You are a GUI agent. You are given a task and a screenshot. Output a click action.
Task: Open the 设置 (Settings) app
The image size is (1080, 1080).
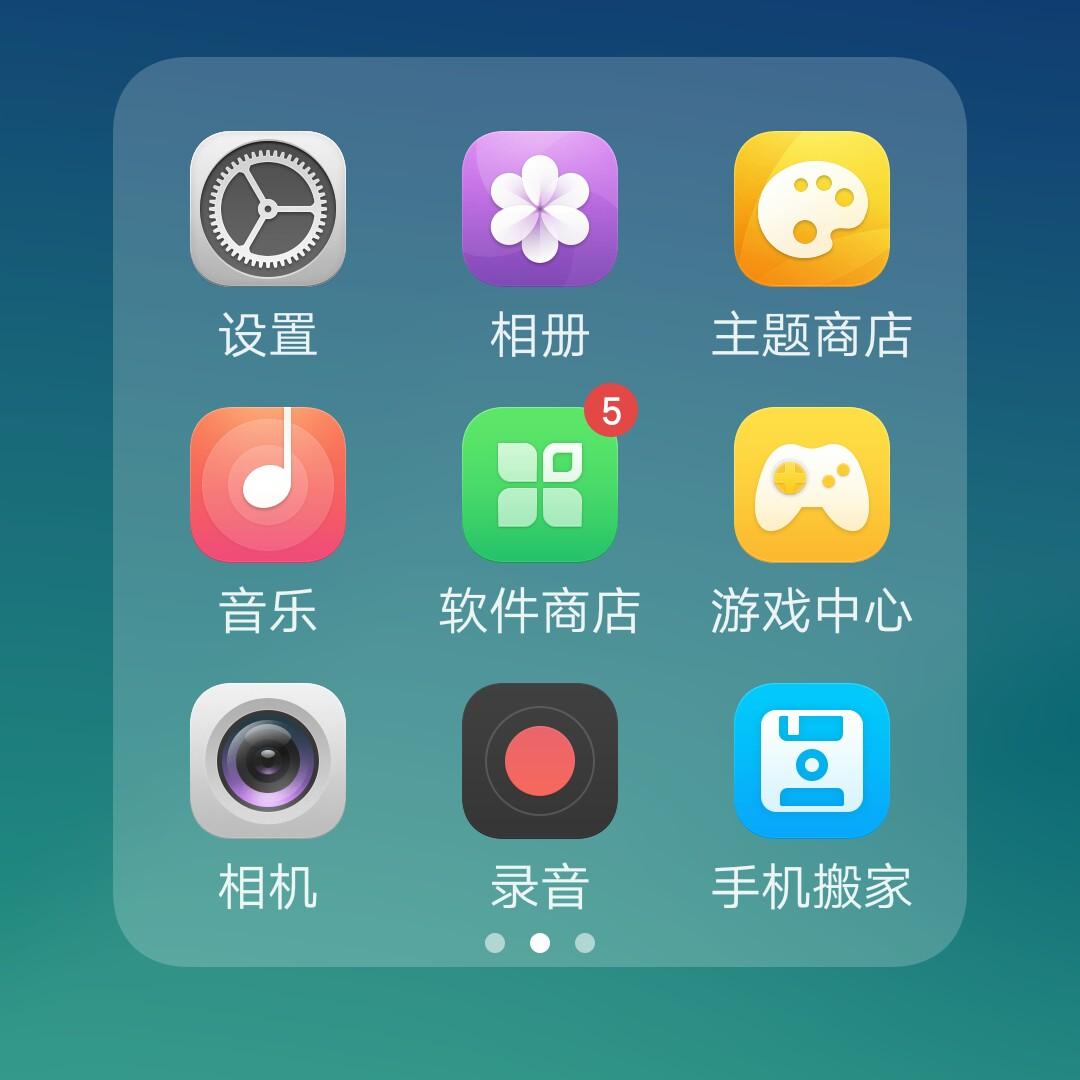tap(268, 209)
